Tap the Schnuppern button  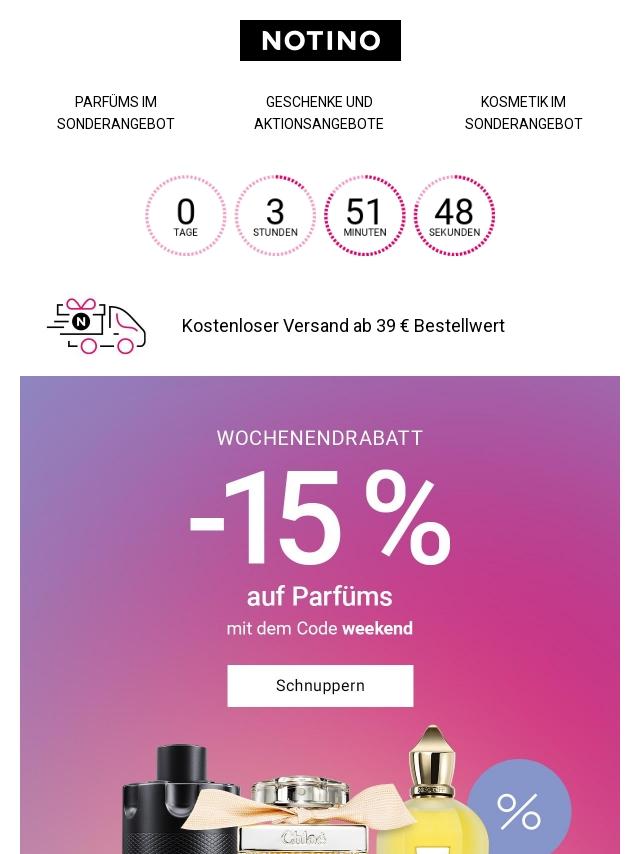[320, 686]
